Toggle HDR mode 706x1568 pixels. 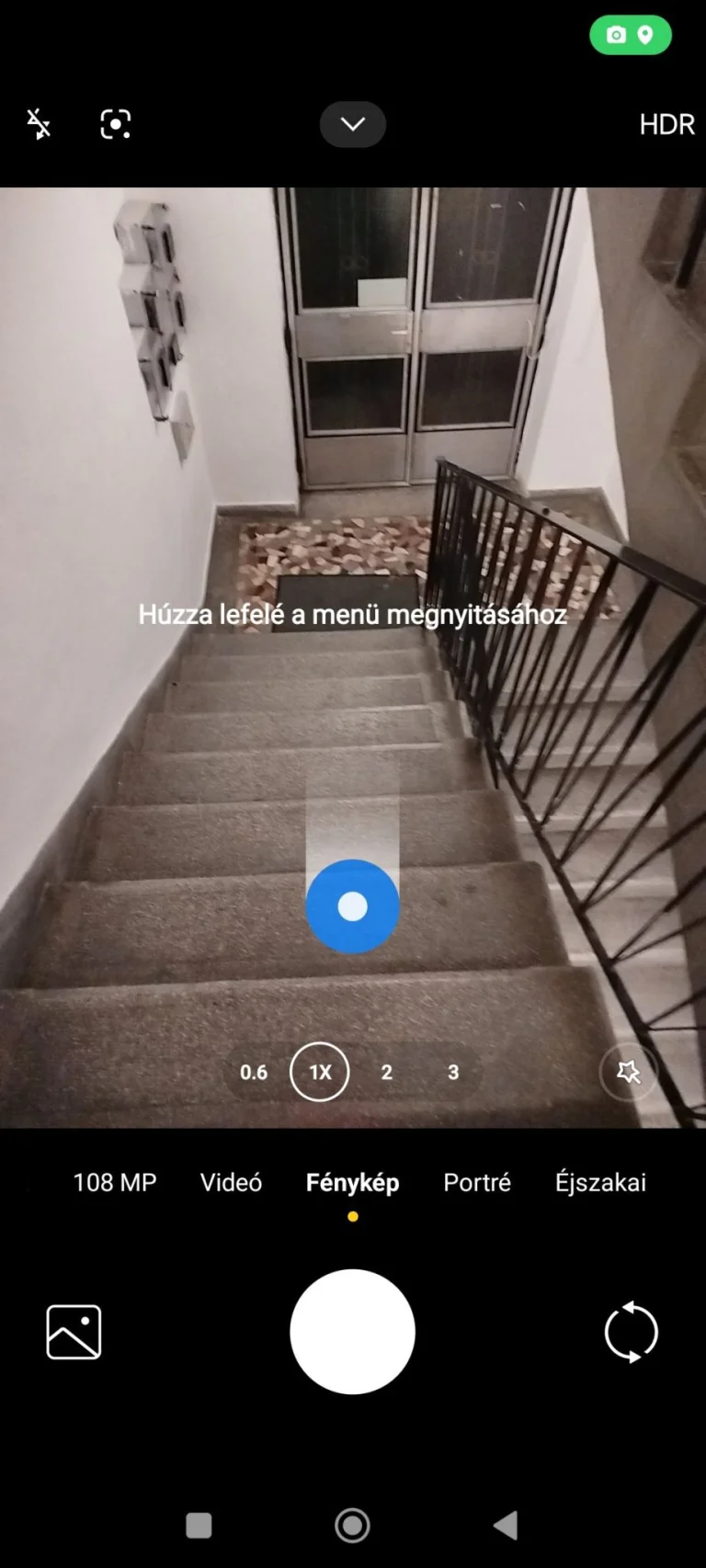pyautogui.click(x=666, y=124)
